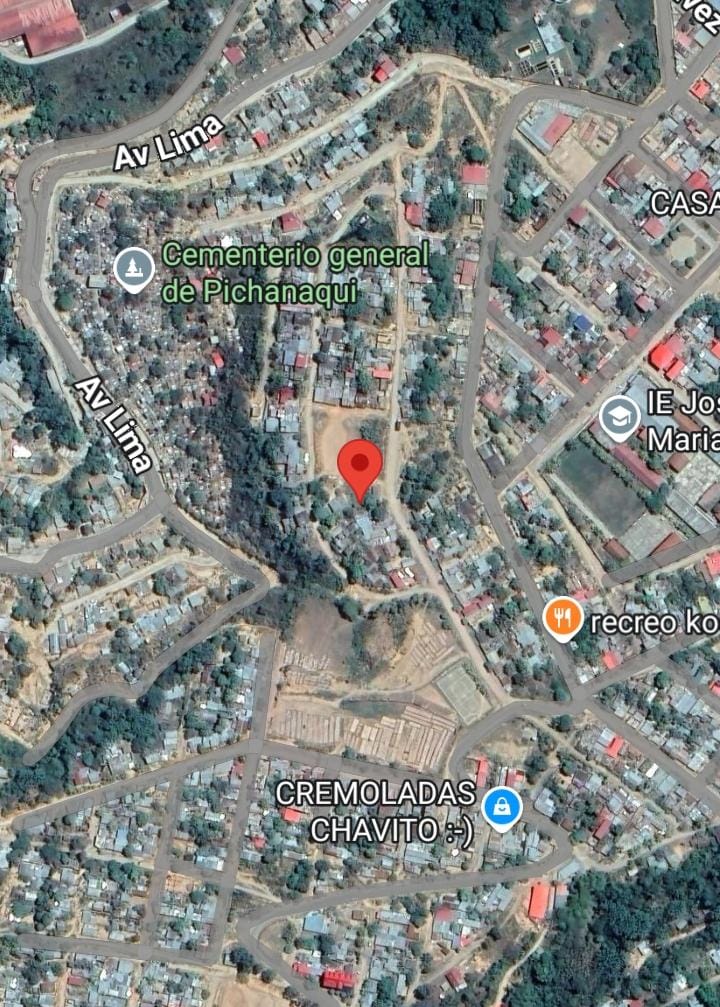Open the recreo restaurant marker
The width and height of the screenshot is (720, 1007).
click(x=563, y=618)
